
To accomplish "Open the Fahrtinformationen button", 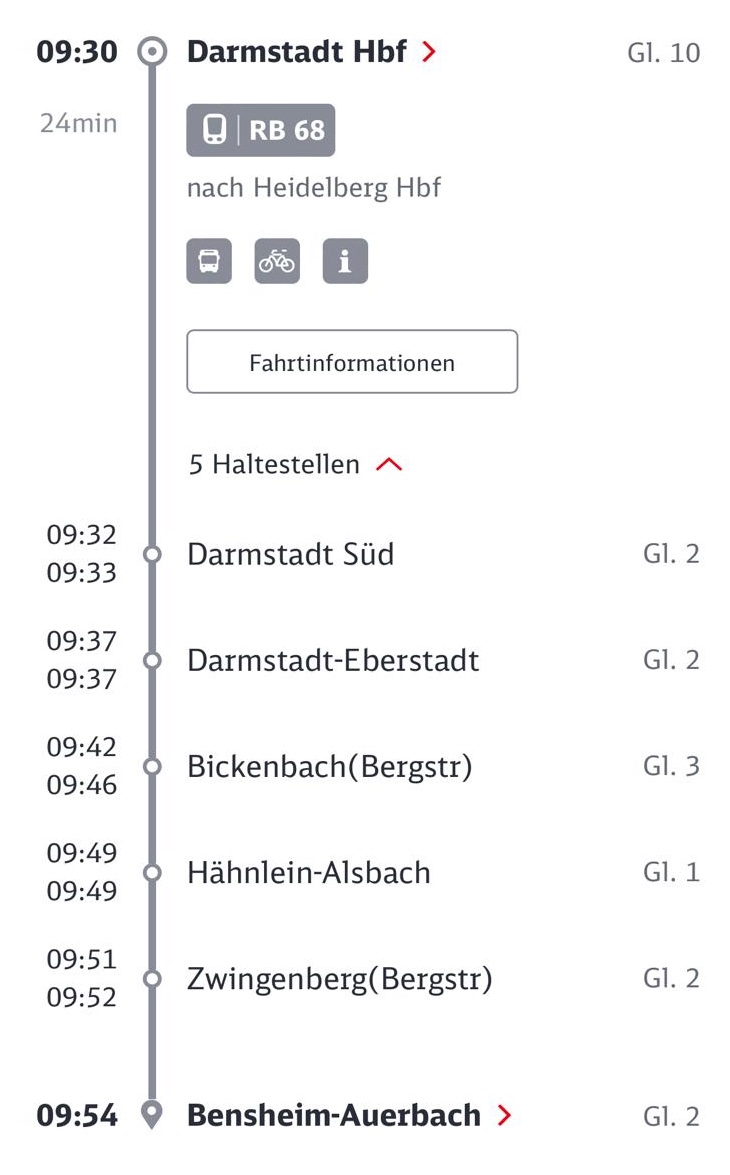I will (x=352, y=362).
